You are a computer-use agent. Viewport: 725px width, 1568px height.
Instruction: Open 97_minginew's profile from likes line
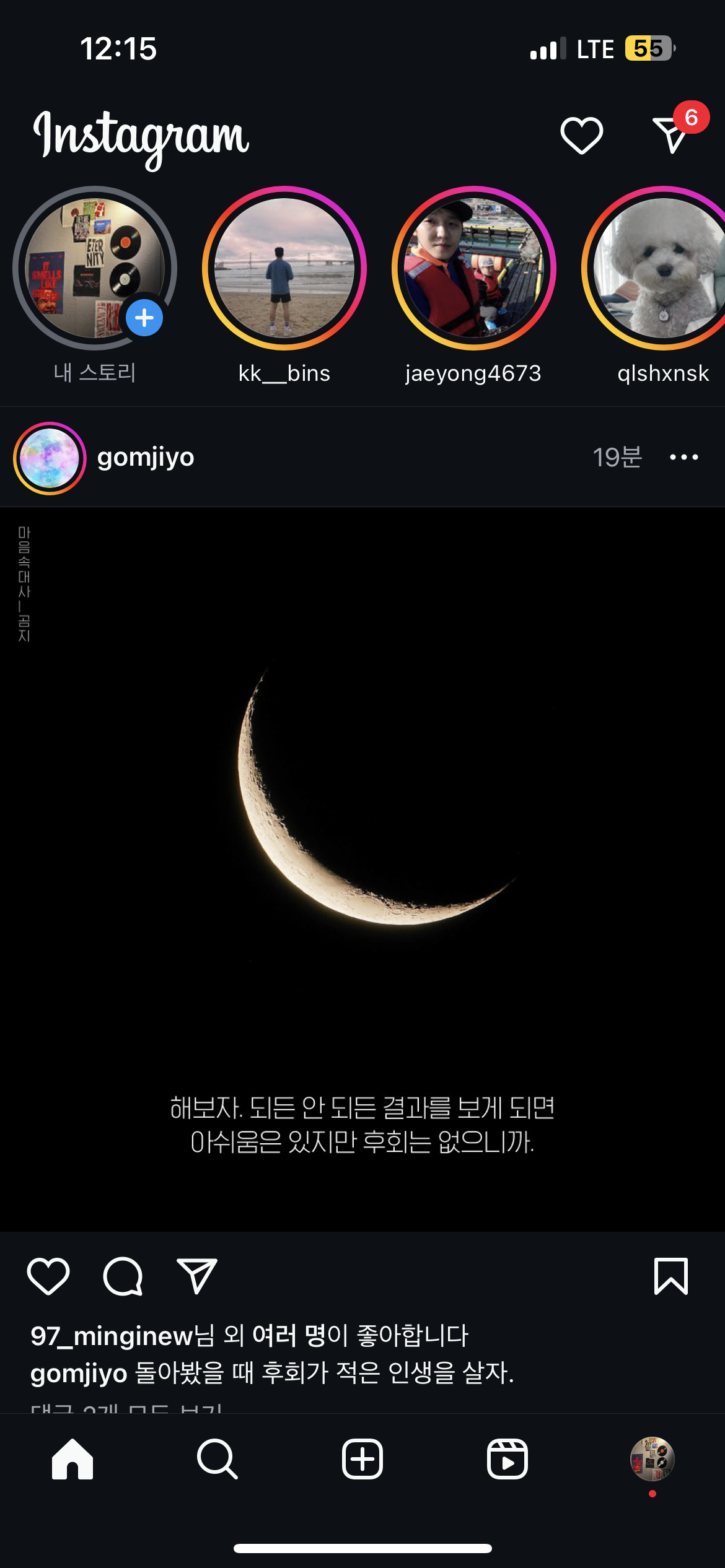[x=112, y=1336]
